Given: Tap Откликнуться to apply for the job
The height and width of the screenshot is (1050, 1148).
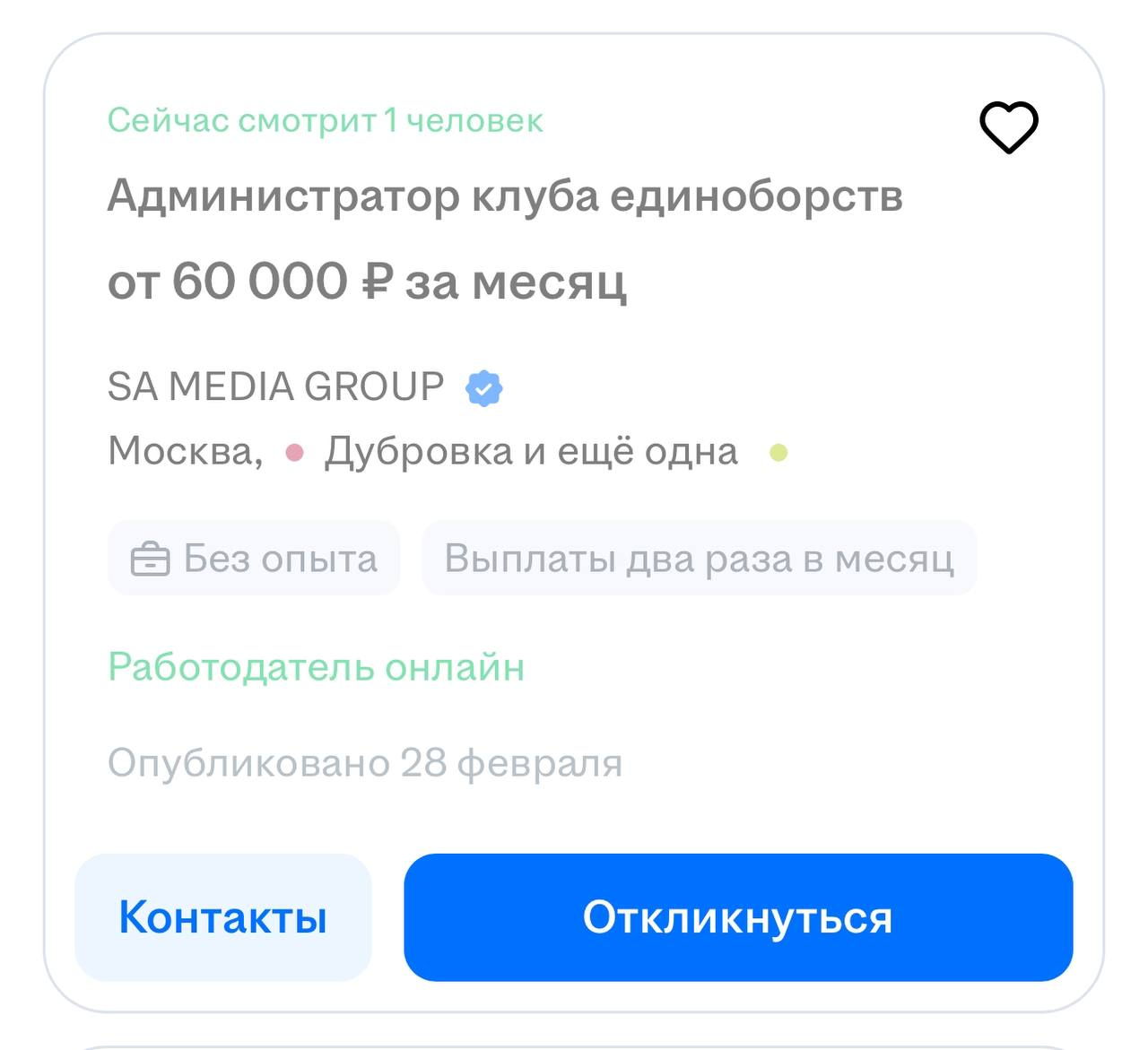Looking at the screenshot, I should click(x=738, y=917).
